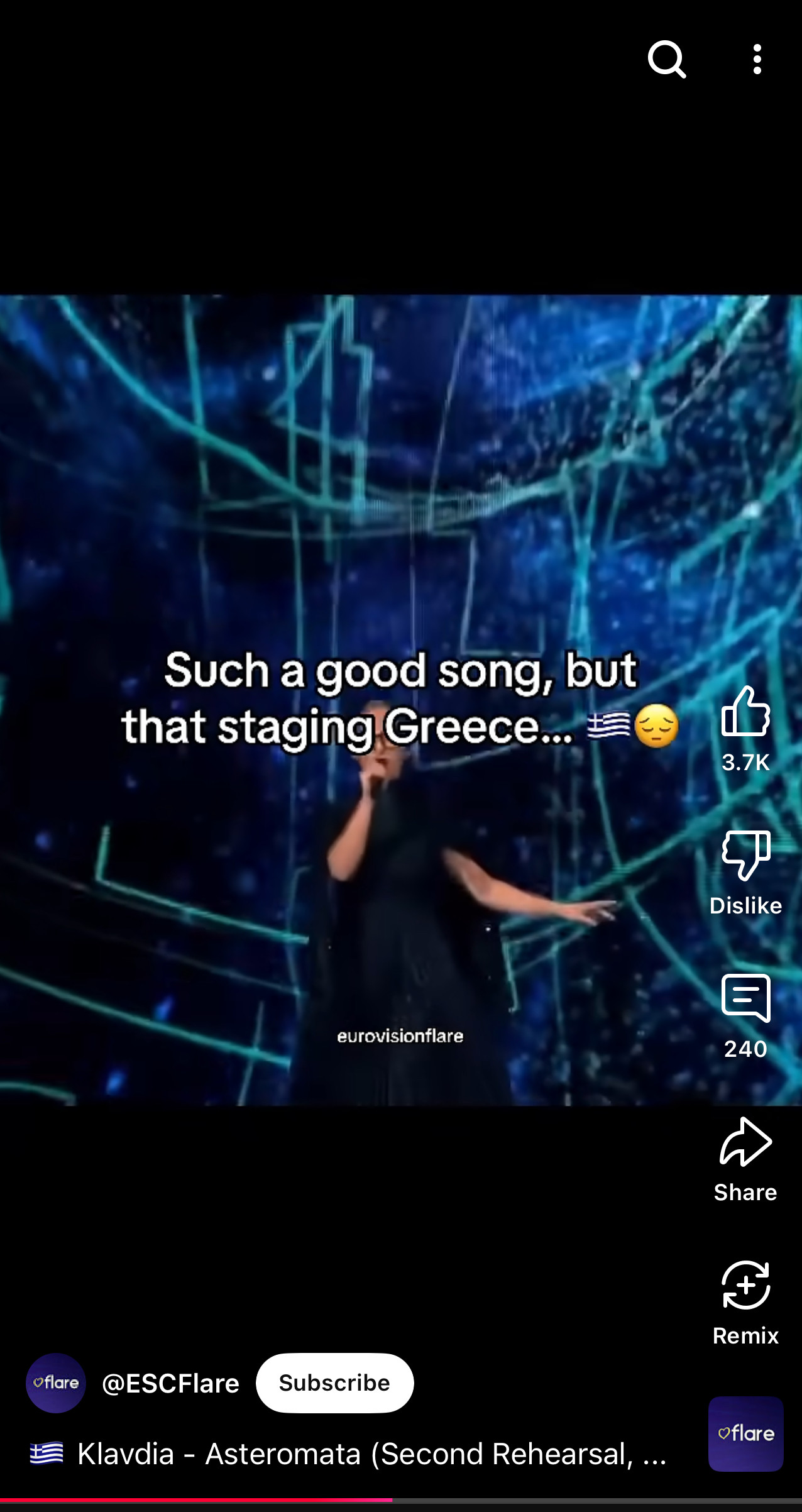Screen dimensions: 802x1512
Task: Like this Short with thumbs up
Action: (x=745, y=712)
